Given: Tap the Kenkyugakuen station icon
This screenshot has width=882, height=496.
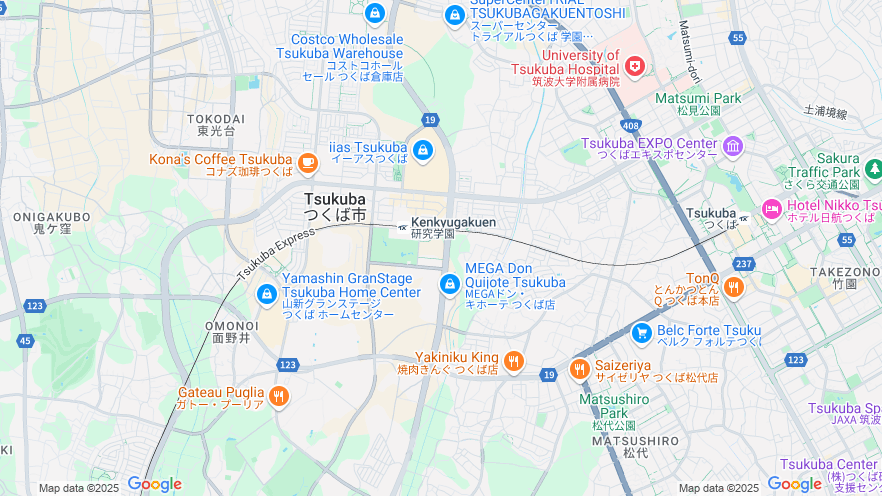Looking at the screenshot, I should 402,228.
